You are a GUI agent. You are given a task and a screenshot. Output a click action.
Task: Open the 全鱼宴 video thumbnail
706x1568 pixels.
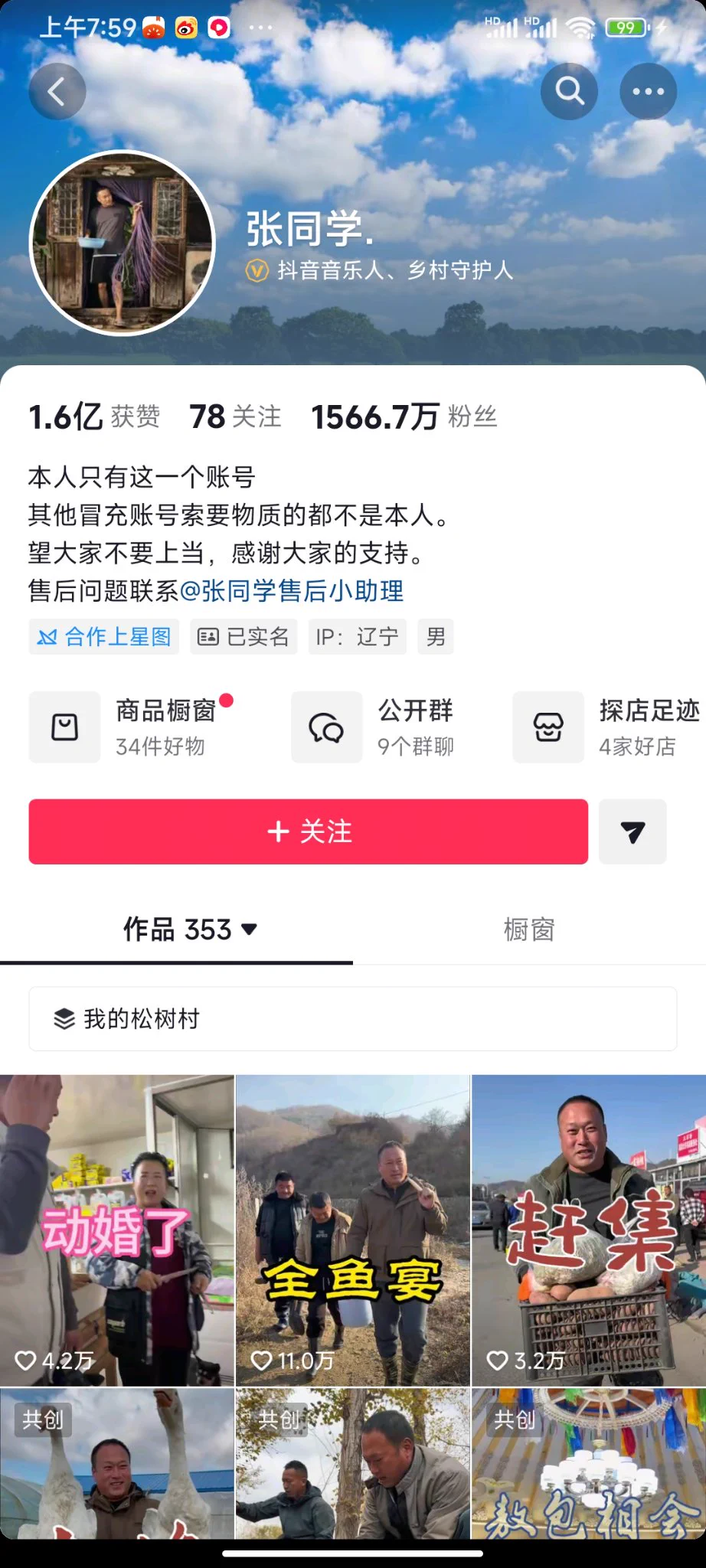352,1225
